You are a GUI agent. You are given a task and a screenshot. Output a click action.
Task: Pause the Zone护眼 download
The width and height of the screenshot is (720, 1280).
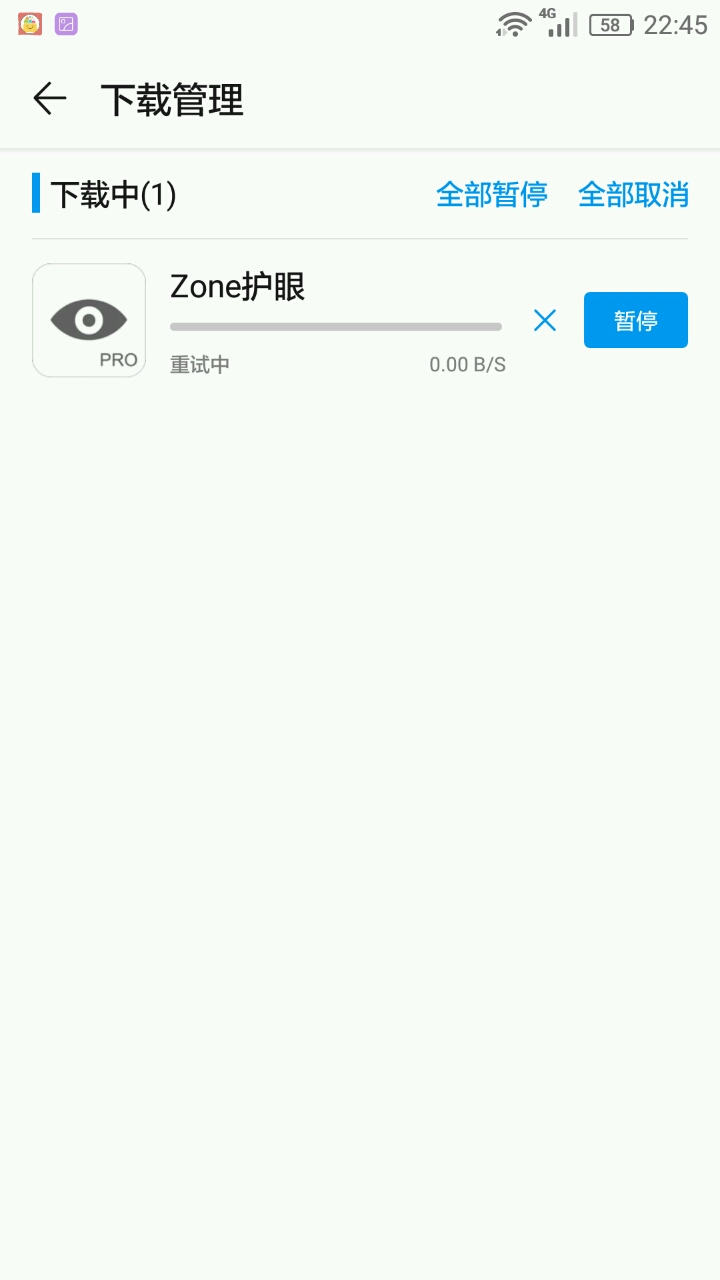tap(636, 320)
